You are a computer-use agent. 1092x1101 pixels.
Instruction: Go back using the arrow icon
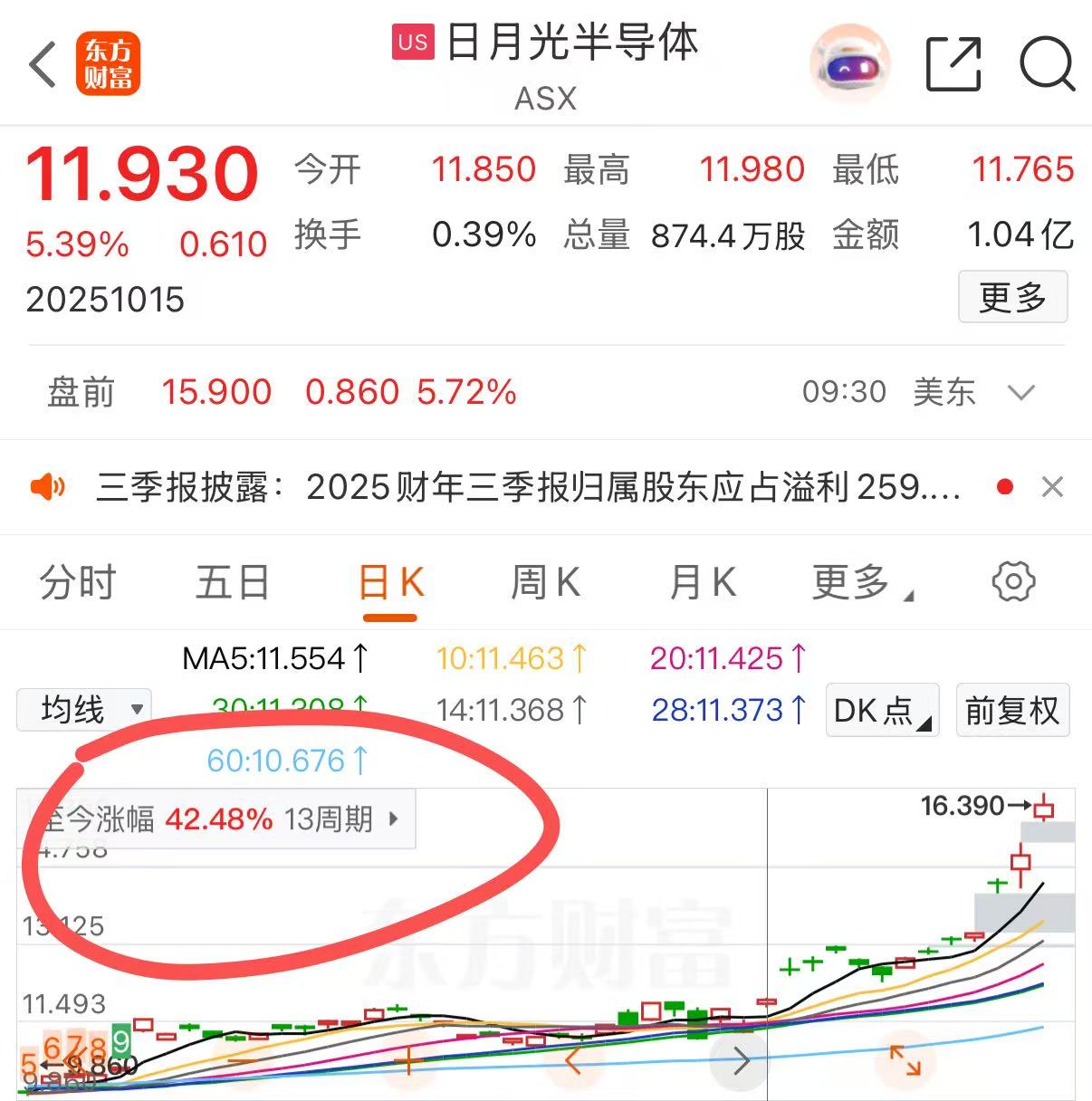point(43,65)
